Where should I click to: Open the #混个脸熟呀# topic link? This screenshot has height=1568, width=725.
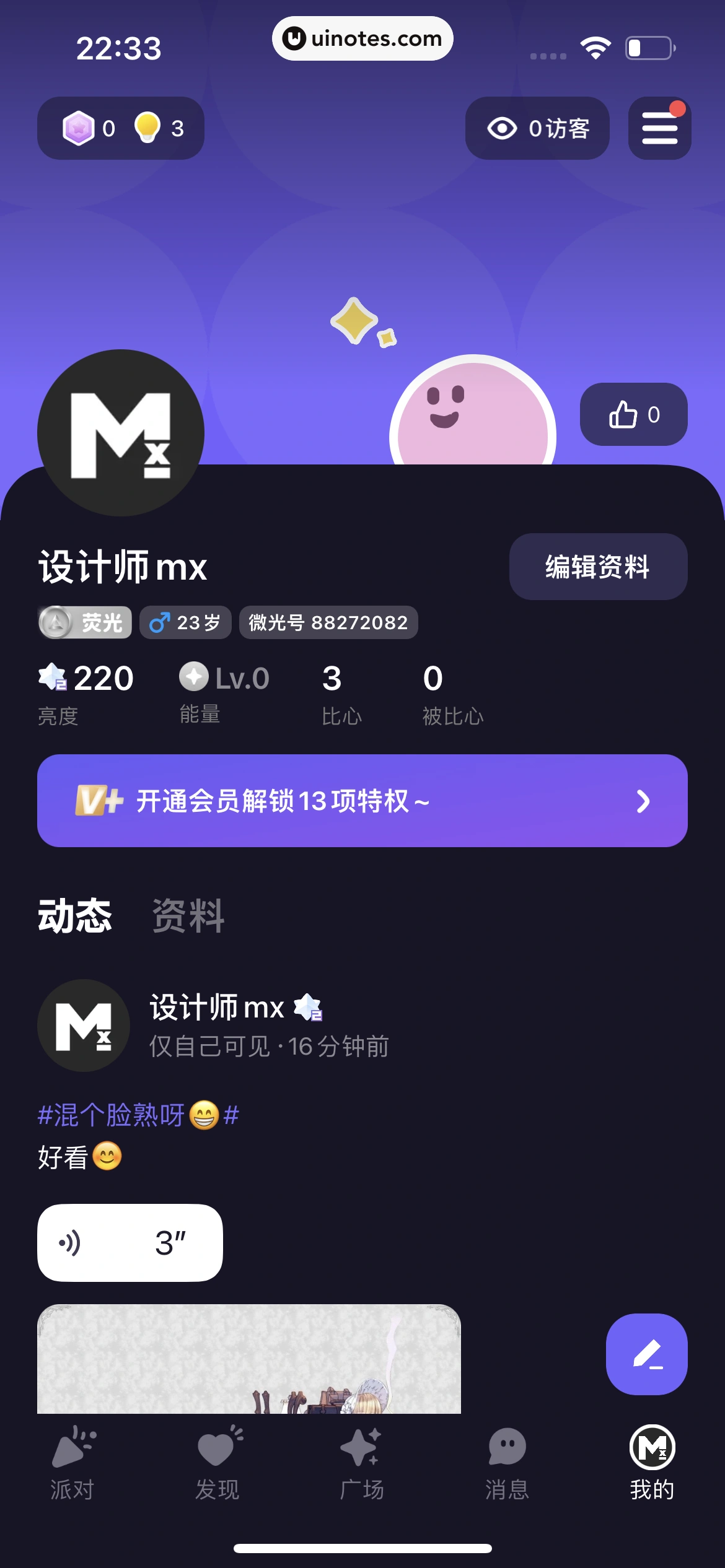coord(138,1115)
